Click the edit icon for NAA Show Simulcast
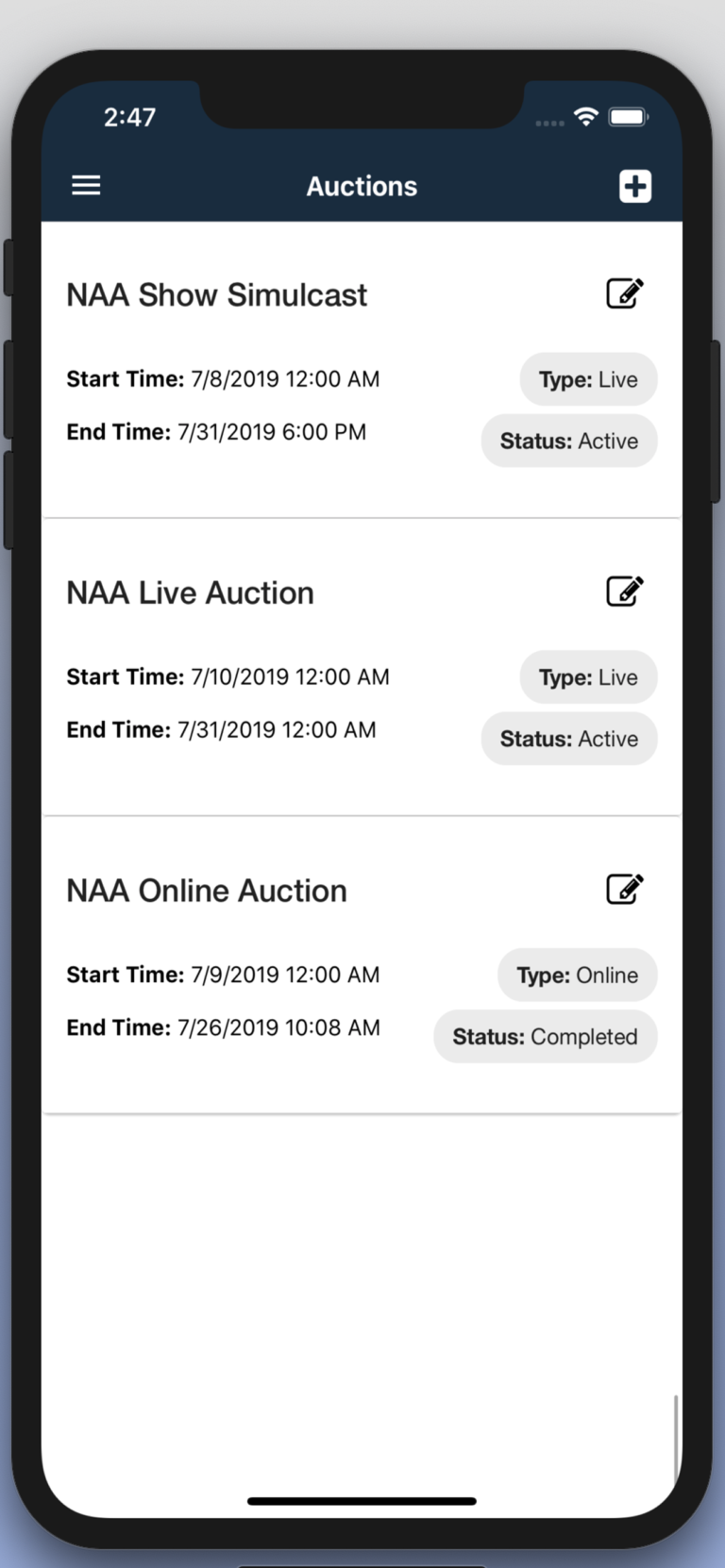This screenshot has height=1568, width=725. click(625, 292)
